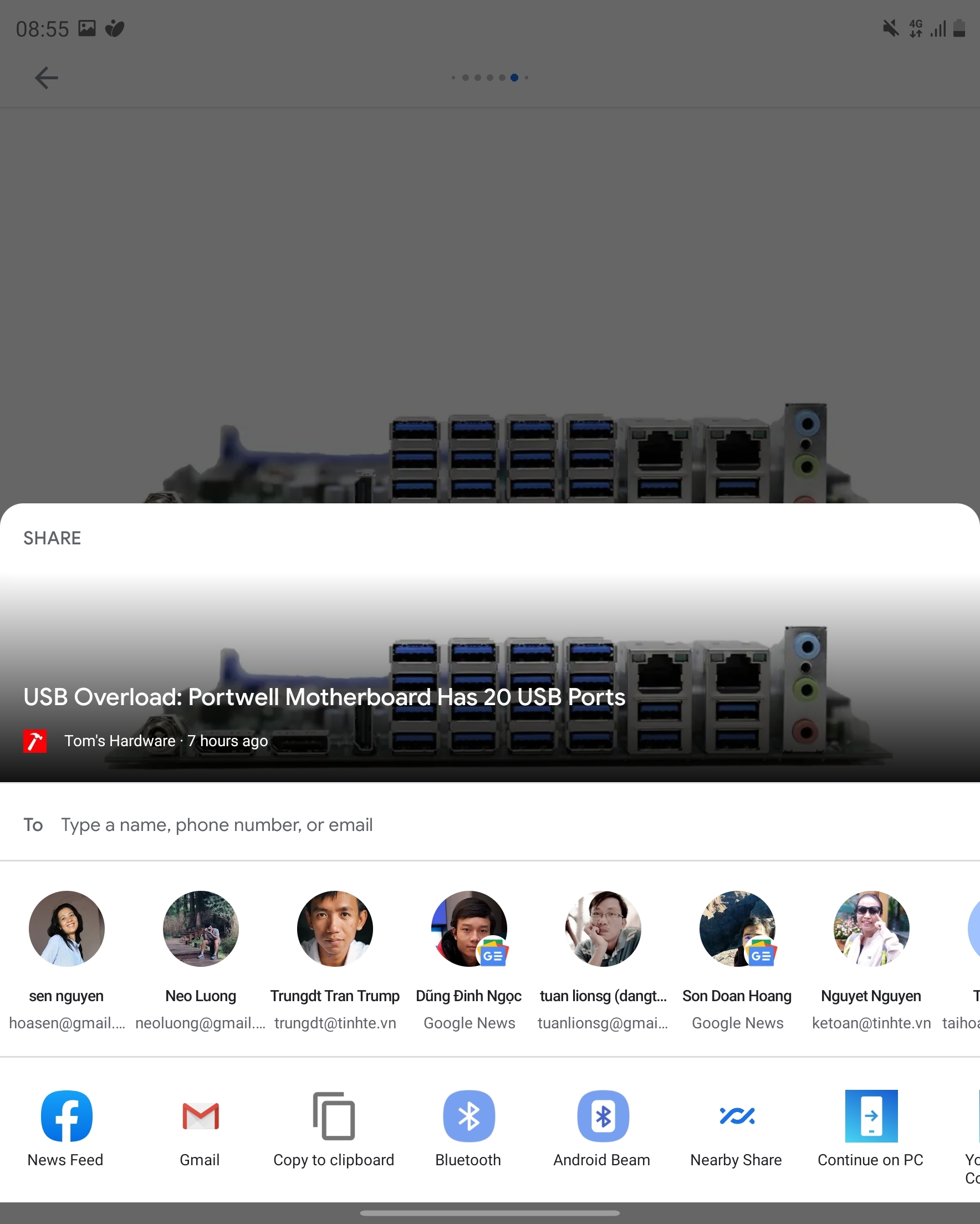Share to Facebook News Feed
The width and height of the screenshot is (980, 1224).
point(67,1116)
